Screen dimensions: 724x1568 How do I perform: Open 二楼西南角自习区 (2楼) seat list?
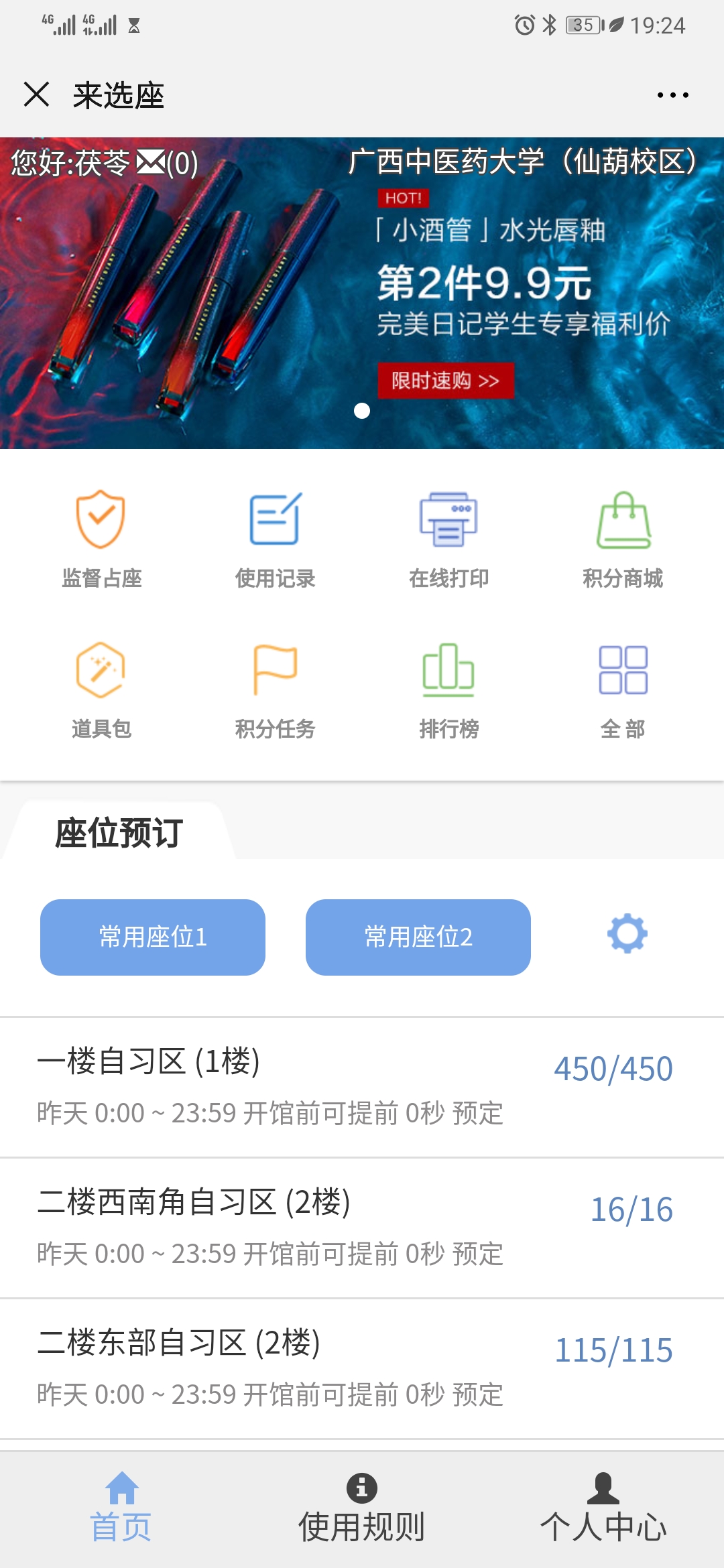[x=362, y=1227]
